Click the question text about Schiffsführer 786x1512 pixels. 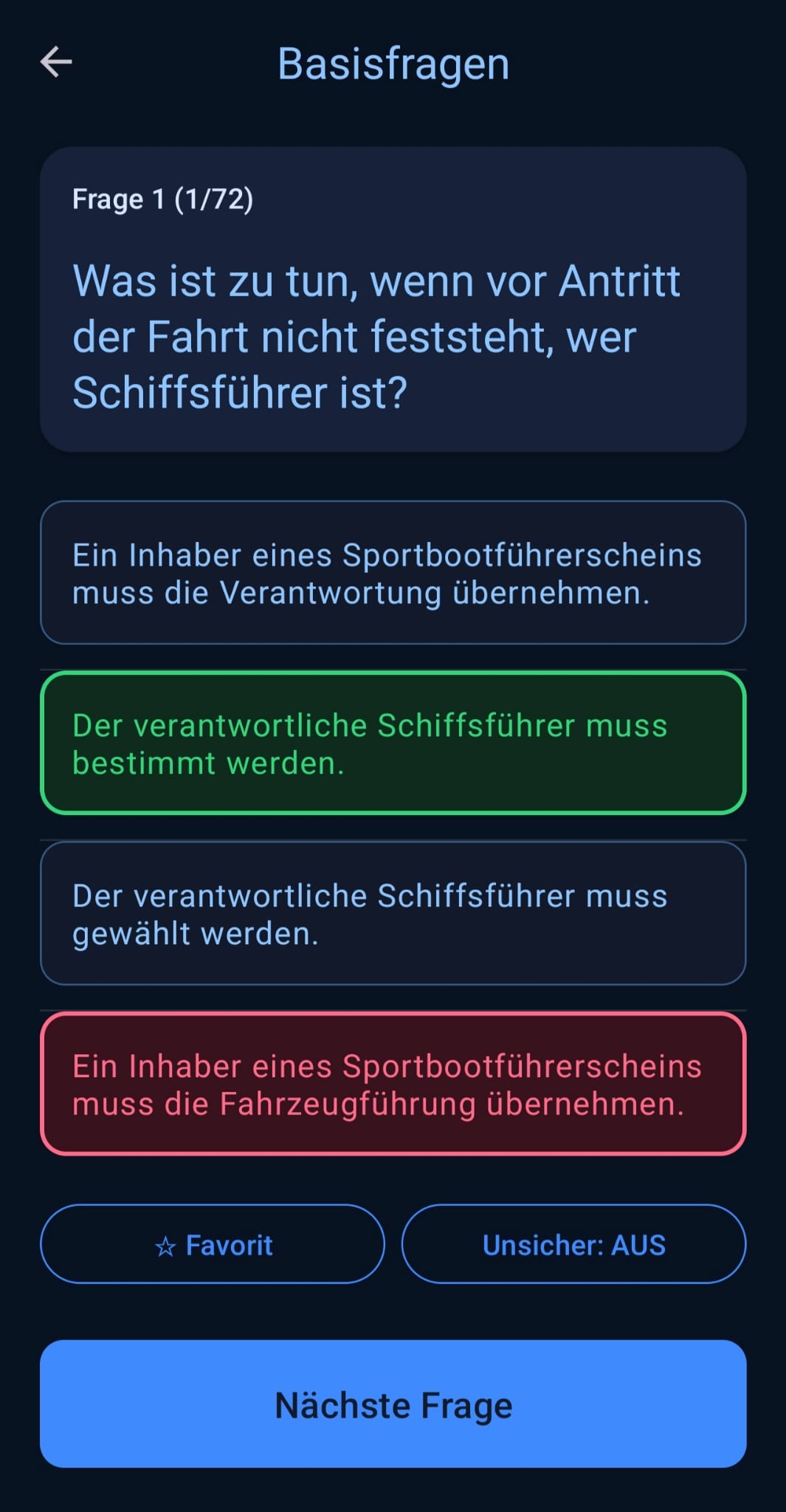click(379, 336)
